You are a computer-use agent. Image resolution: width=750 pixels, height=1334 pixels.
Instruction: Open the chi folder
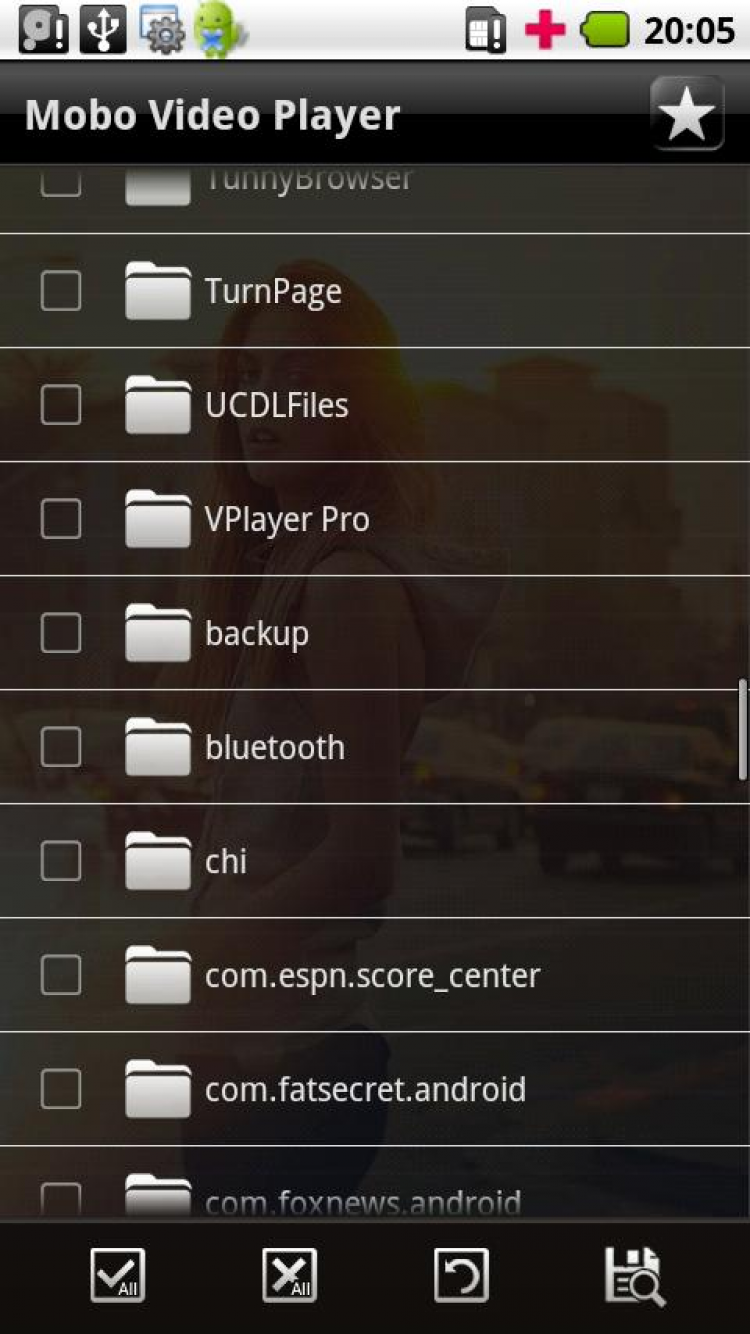tap(375, 861)
